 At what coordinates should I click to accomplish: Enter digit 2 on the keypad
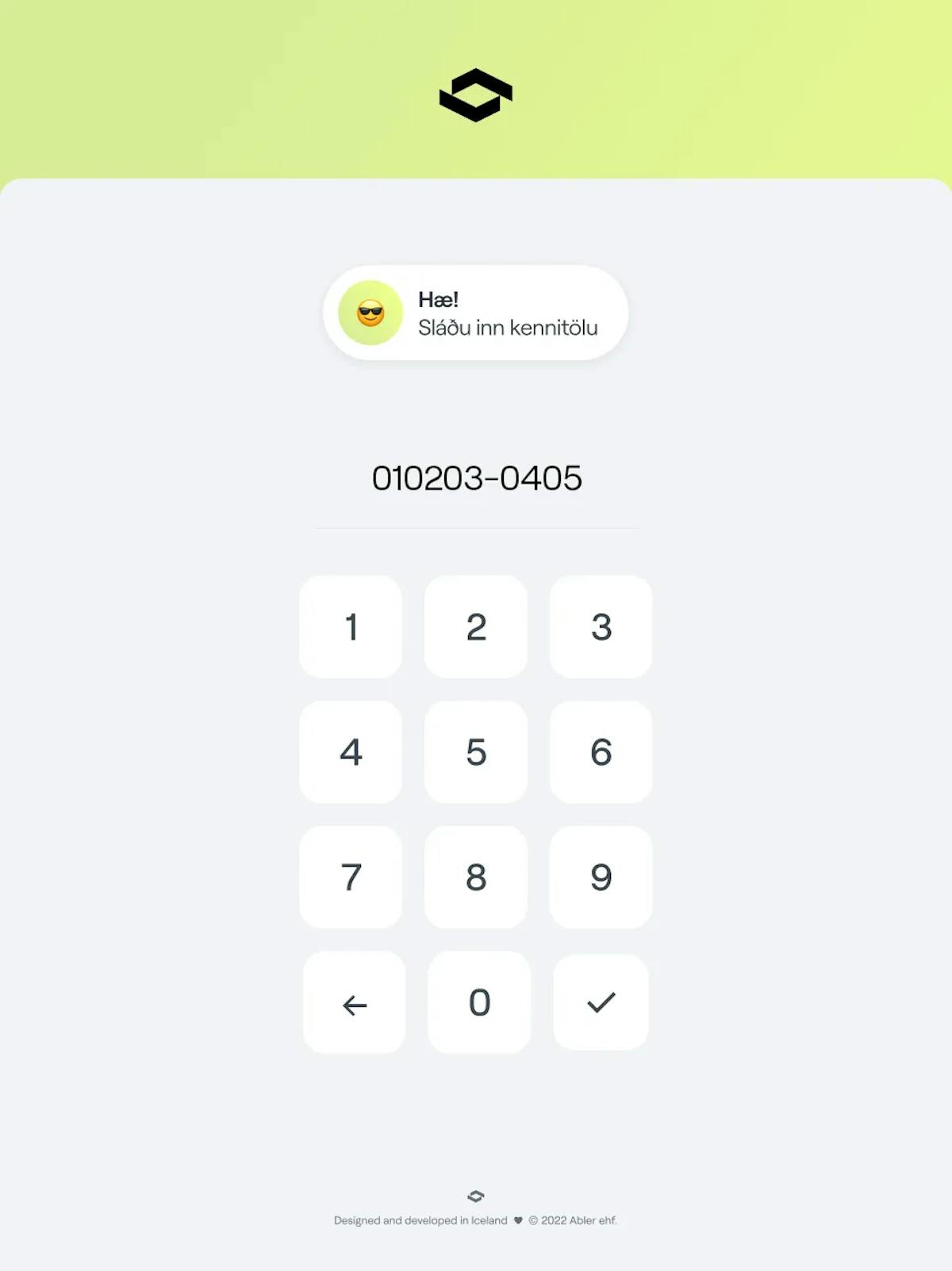pyautogui.click(x=476, y=627)
